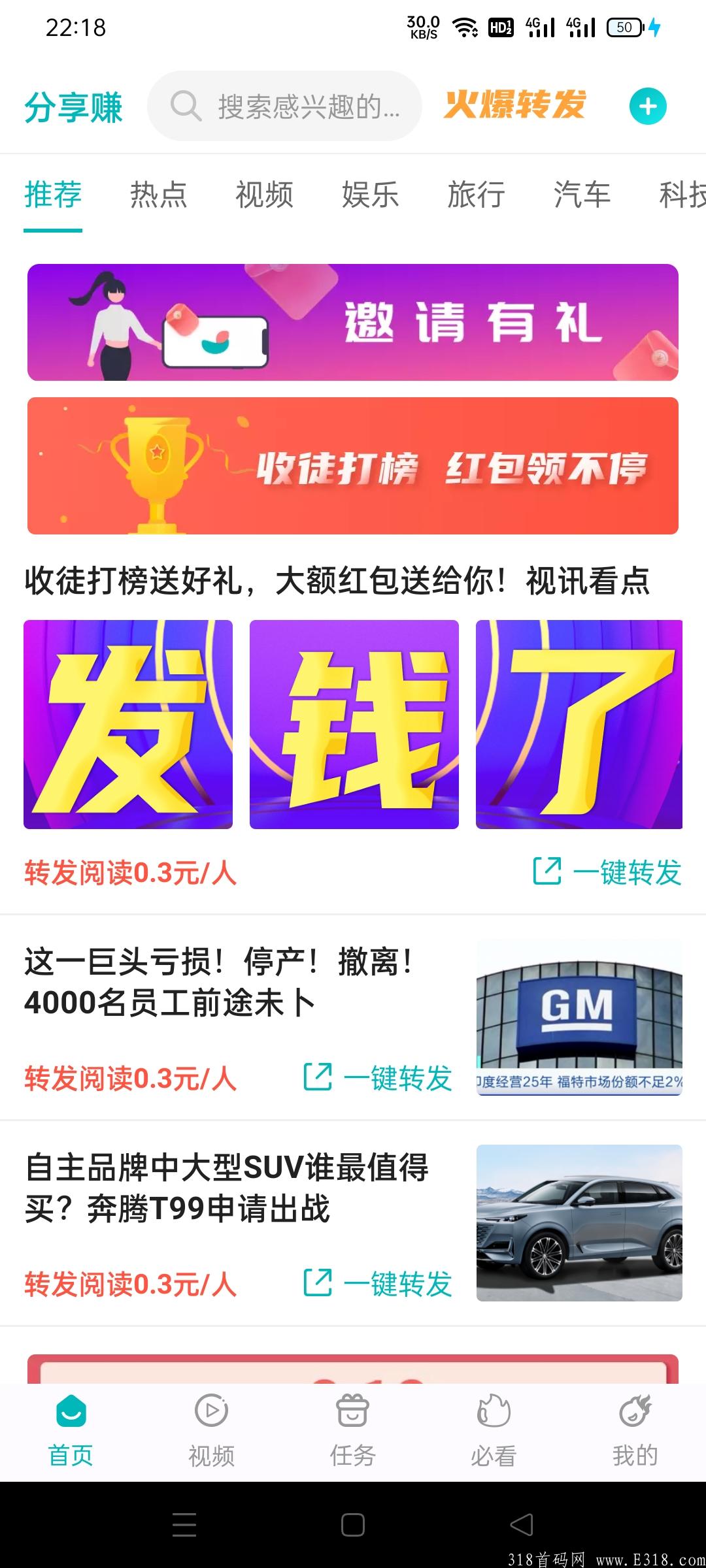The width and height of the screenshot is (706, 1568).
Task: Select the 娱乐 entertainment tab
Action: click(370, 194)
